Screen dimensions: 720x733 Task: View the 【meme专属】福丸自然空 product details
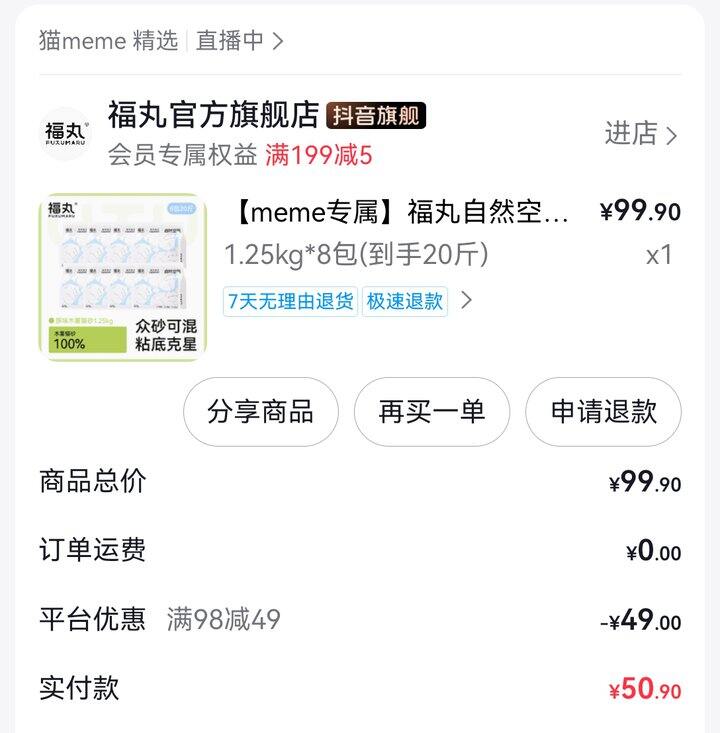(x=402, y=212)
